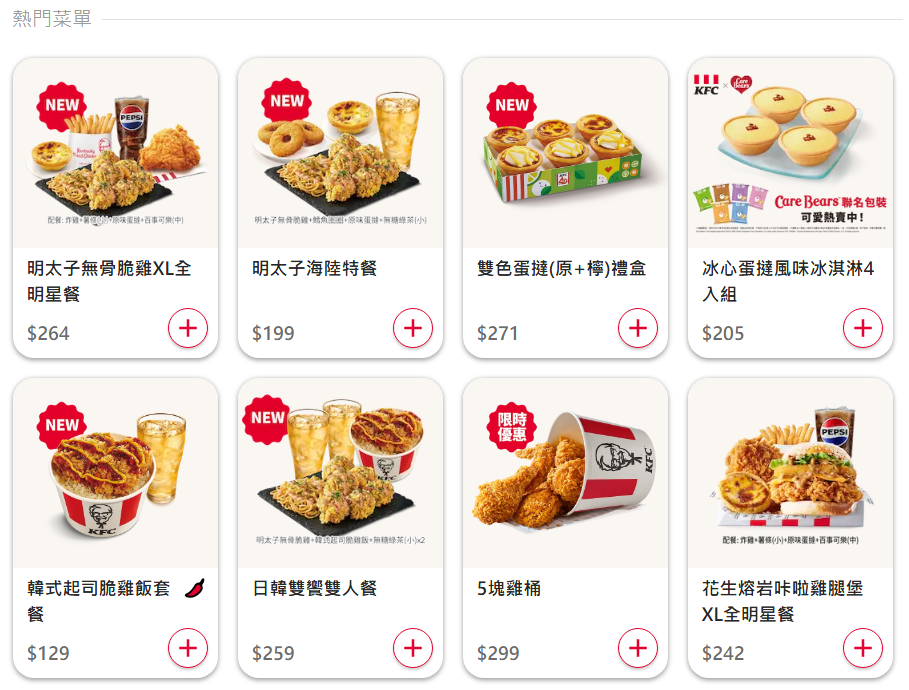View the 韓式起司脆雞飯套餐 photo
Screen dimensions: 909x690
(115, 473)
